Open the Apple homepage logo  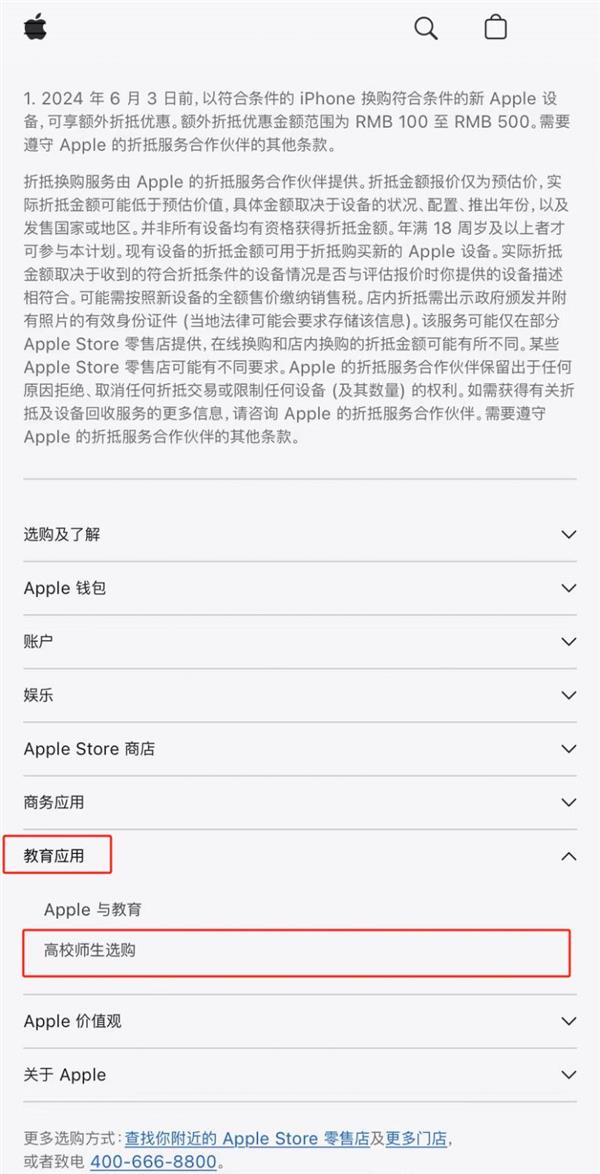[36, 27]
